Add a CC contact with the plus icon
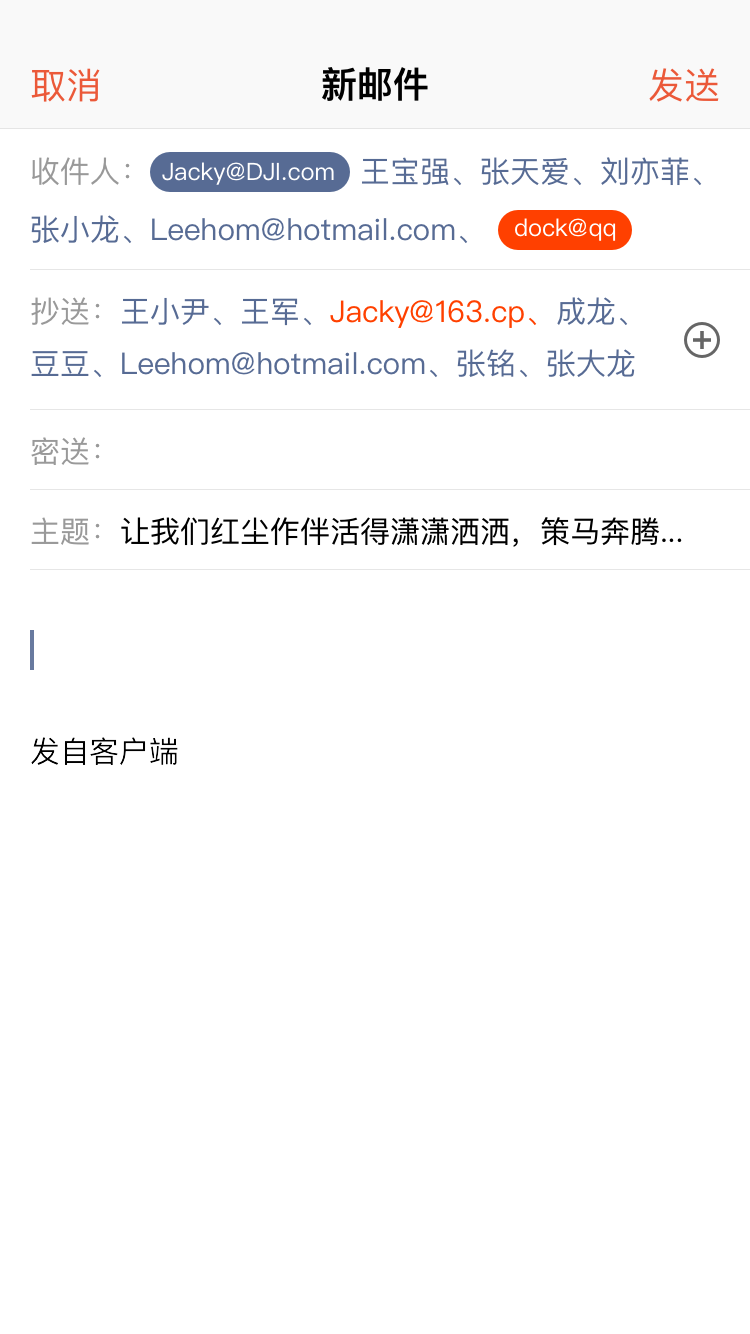This screenshot has height=1334, width=750. pos(701,341)
